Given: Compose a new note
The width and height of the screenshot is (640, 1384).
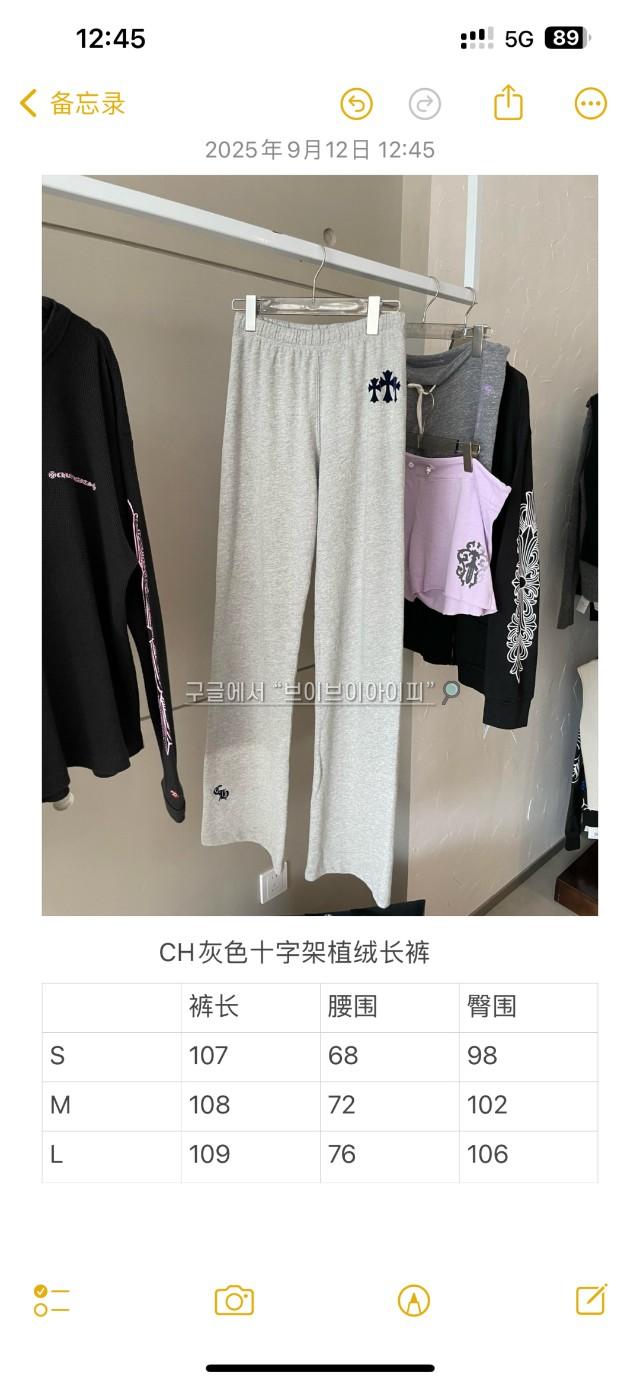Looking at the screenshot, I should click(591, 1299).
